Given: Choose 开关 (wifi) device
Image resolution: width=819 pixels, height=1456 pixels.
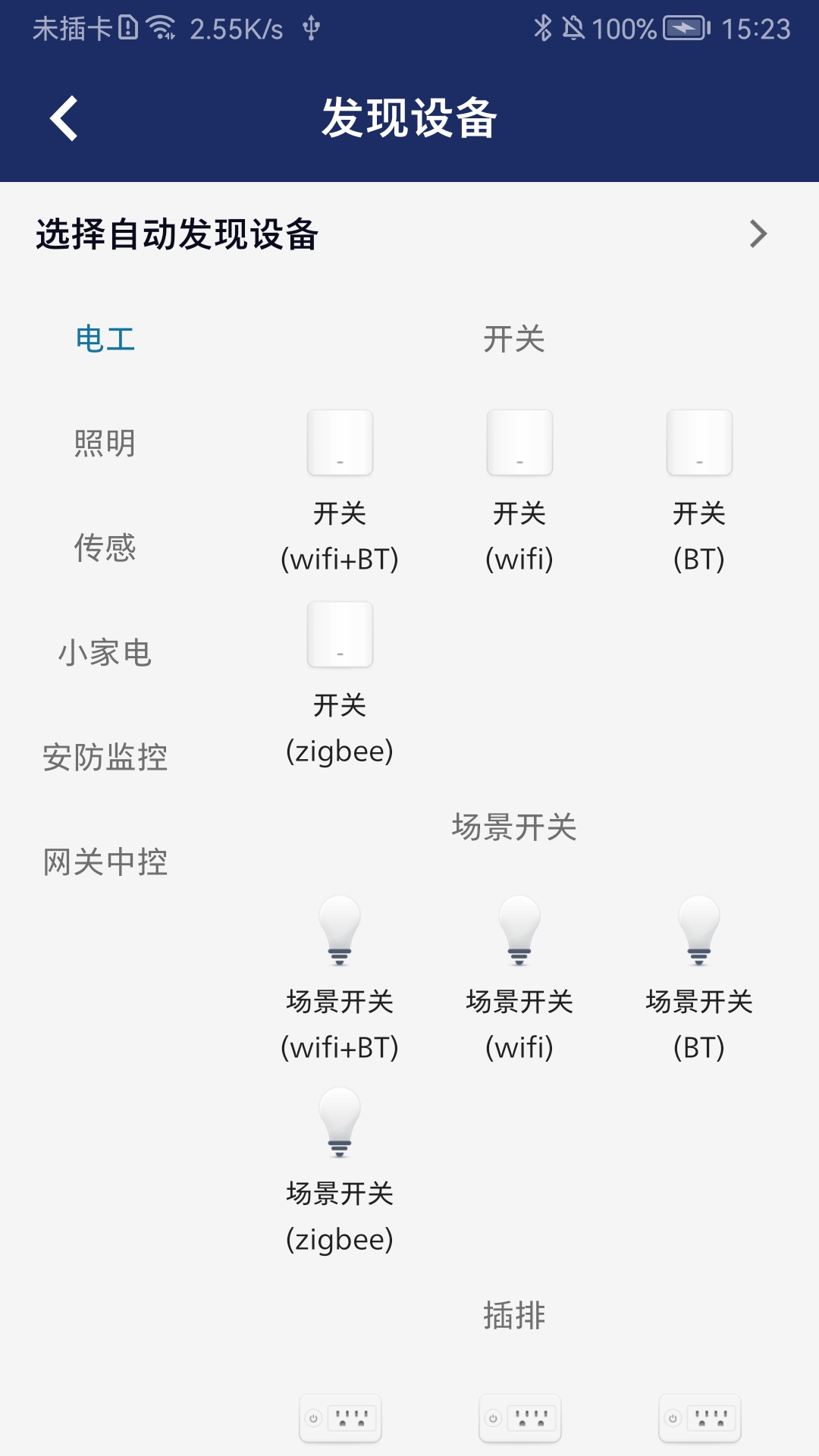Looking at the screenshot, I should click(x=519, y=491).
